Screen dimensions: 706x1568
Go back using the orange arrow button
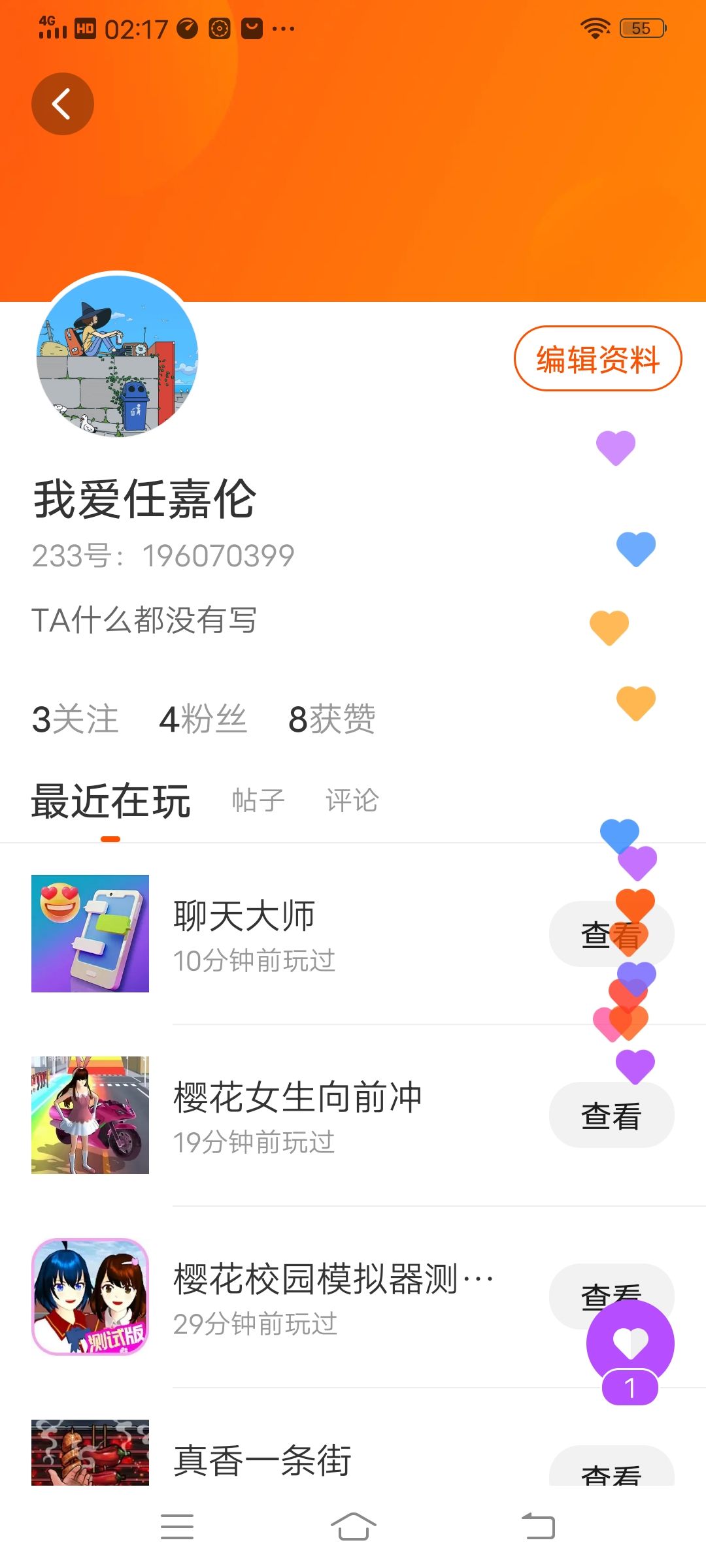(x=63, y=104)
